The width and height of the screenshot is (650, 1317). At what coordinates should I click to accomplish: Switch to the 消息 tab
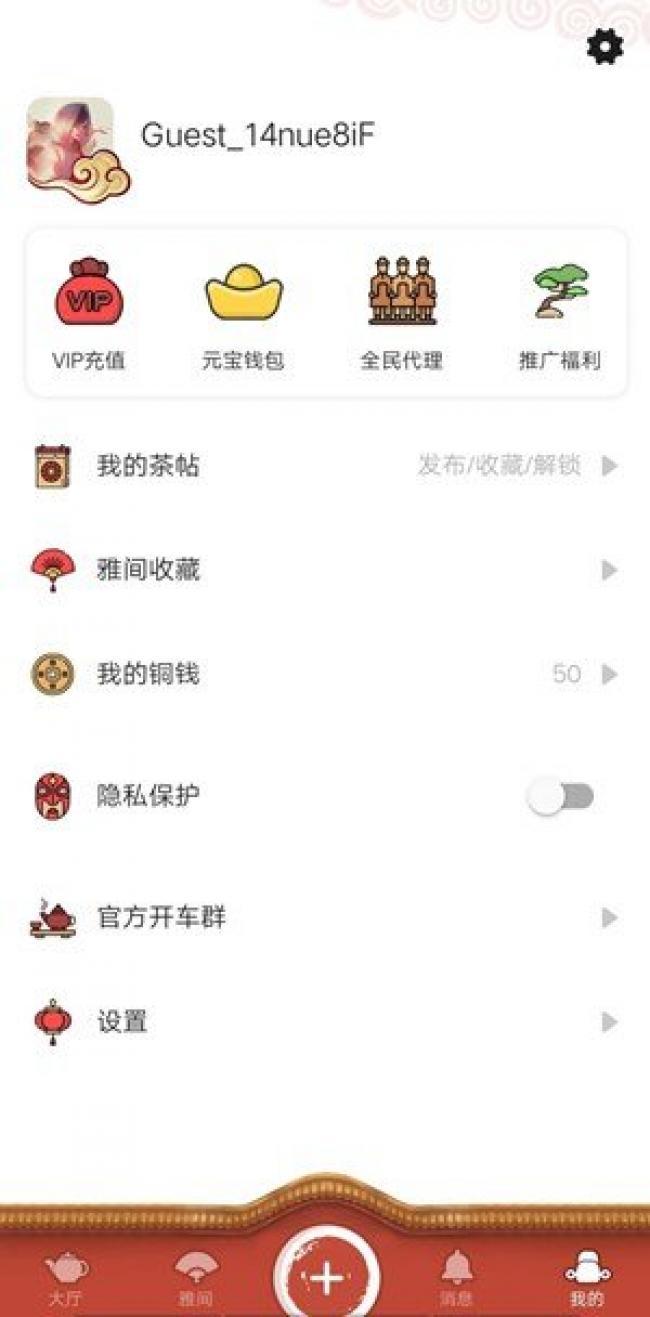click(x=457, y=1279)
